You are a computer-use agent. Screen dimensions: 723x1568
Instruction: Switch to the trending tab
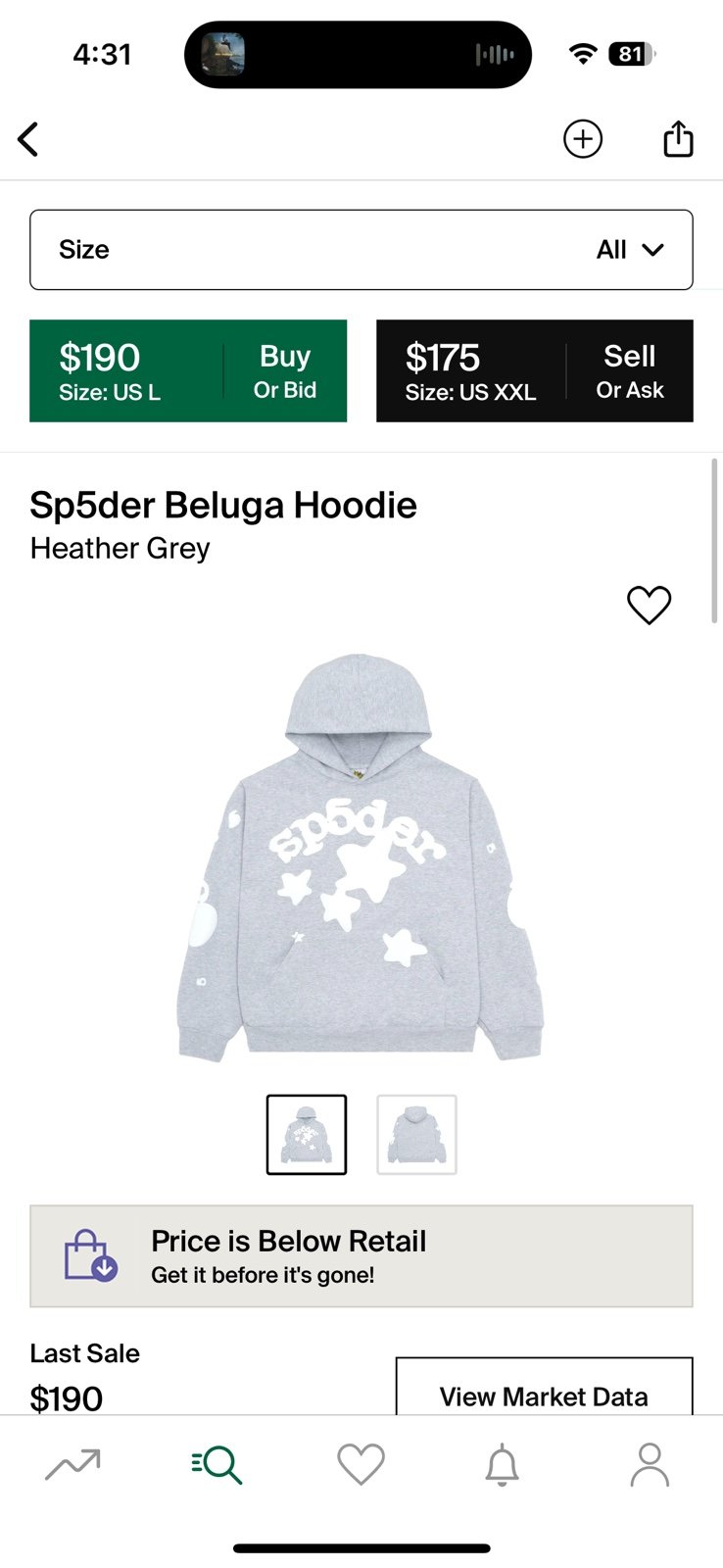[x=73, y=1464]
